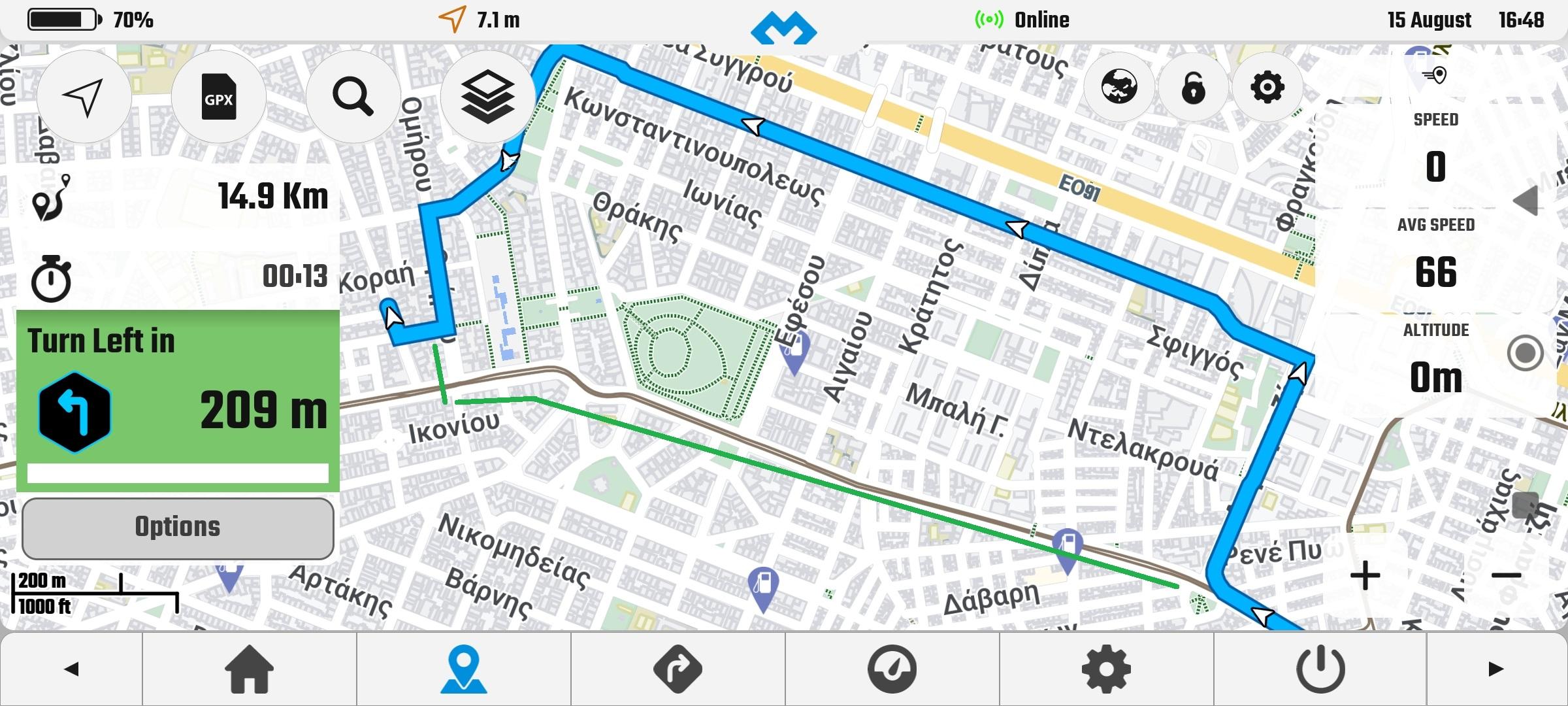Open the speedometer dashboard tab

click(892, 669)
